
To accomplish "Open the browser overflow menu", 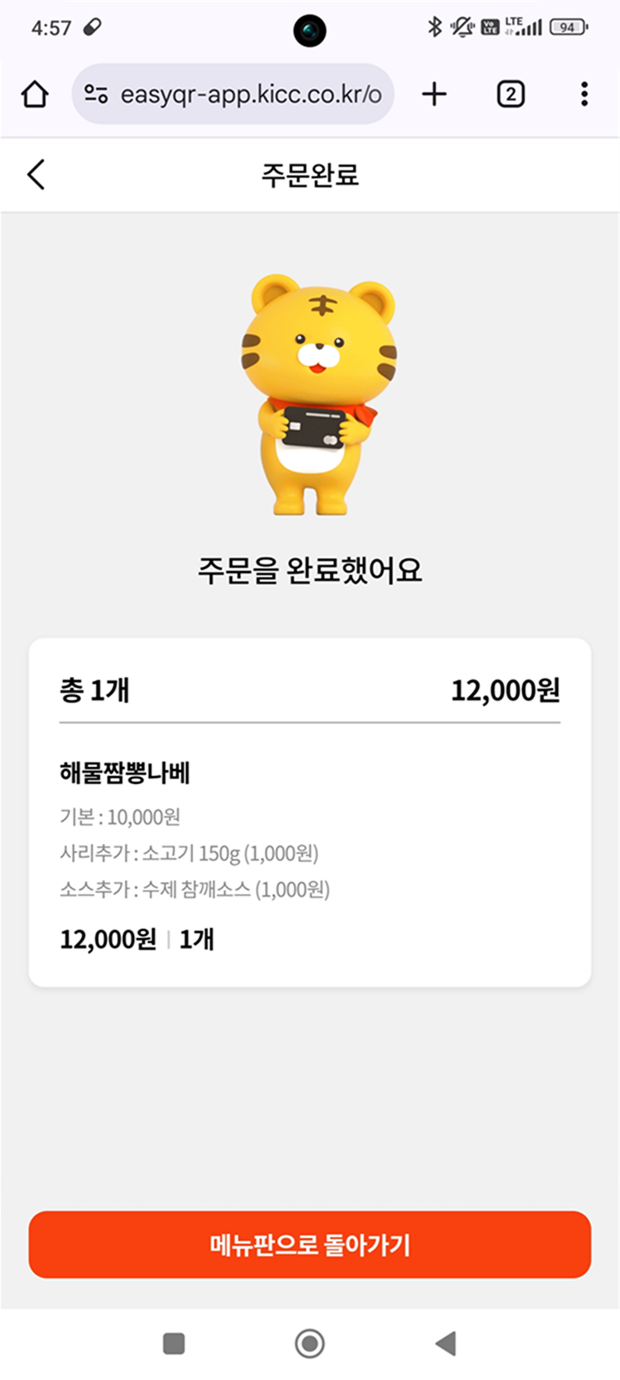I will (584, 95).
